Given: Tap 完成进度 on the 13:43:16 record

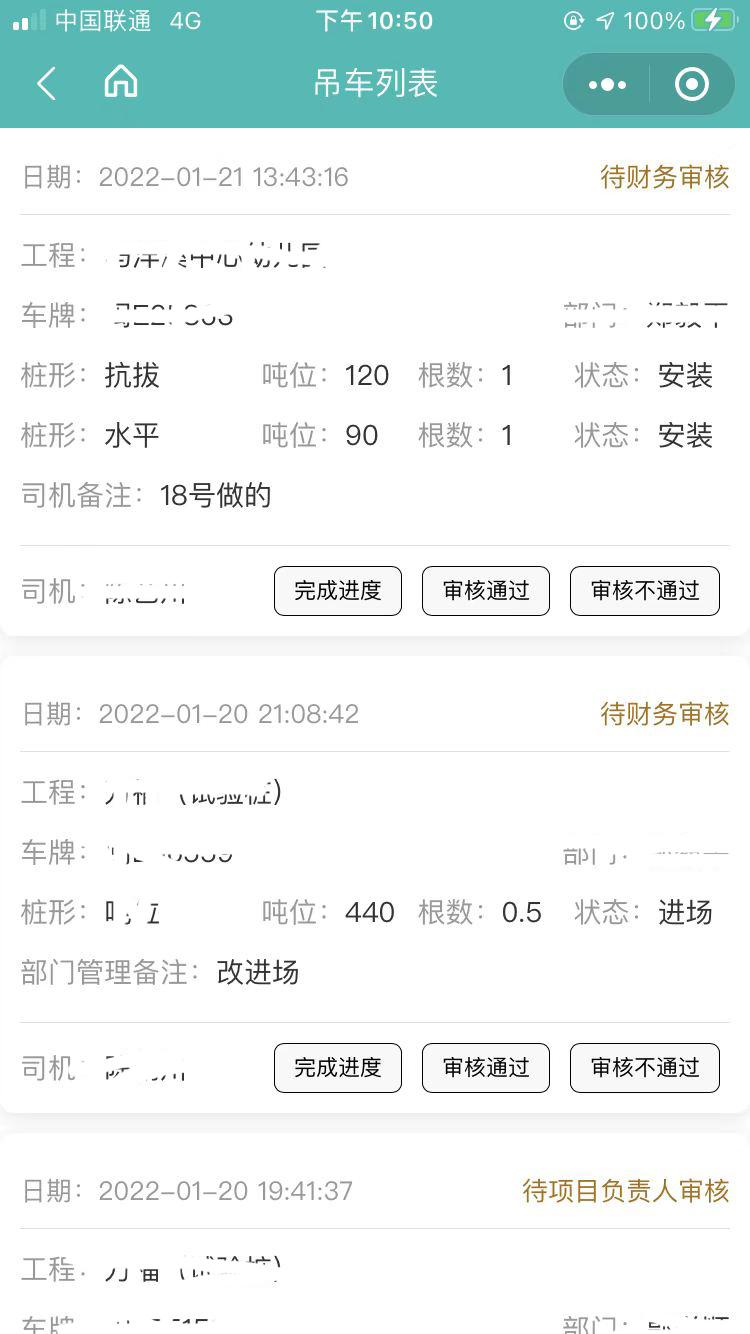Looking at the screenshot, I should coord(338,591).
